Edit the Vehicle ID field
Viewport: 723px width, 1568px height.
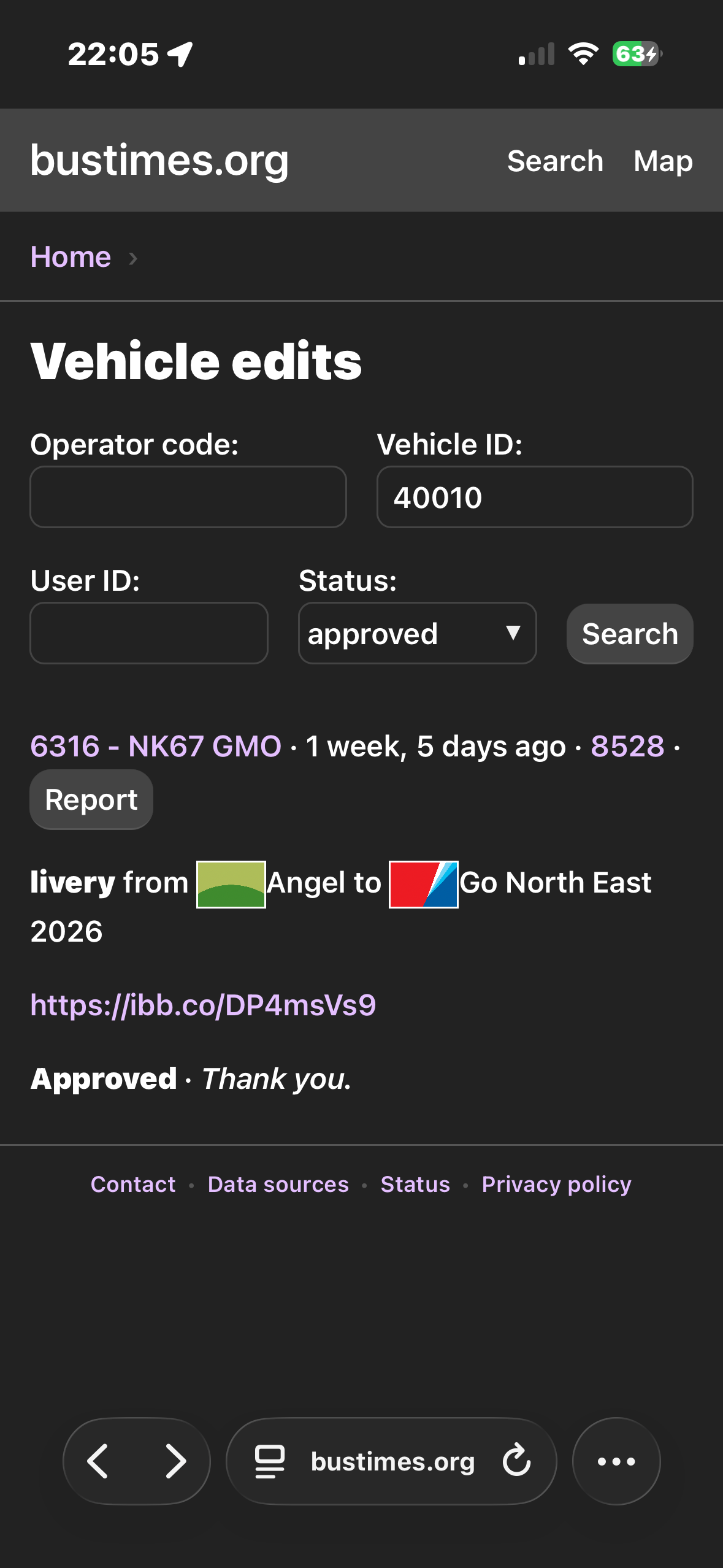(x=535, y=497)
